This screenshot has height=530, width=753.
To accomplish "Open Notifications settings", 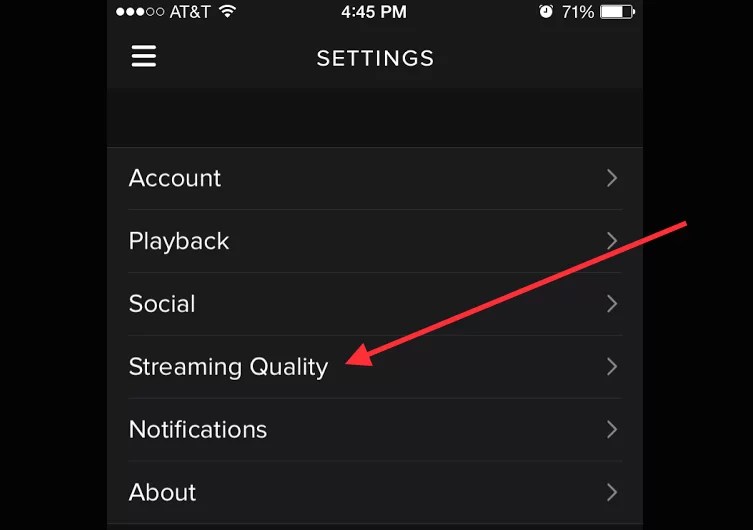I will [374, 430].
